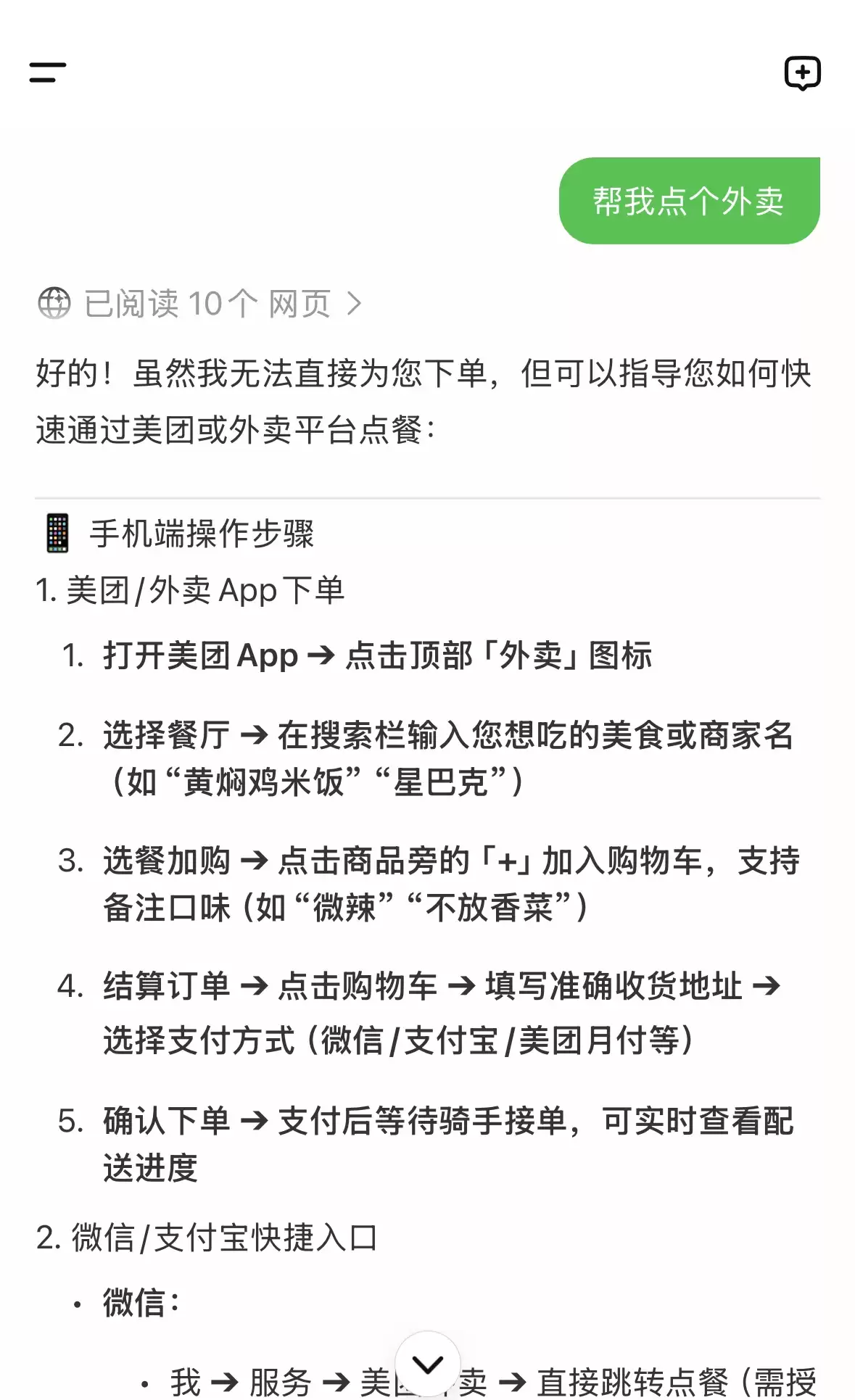
Task: Collapse the reply with the bottom down chevron
Action: (427, 1362)
